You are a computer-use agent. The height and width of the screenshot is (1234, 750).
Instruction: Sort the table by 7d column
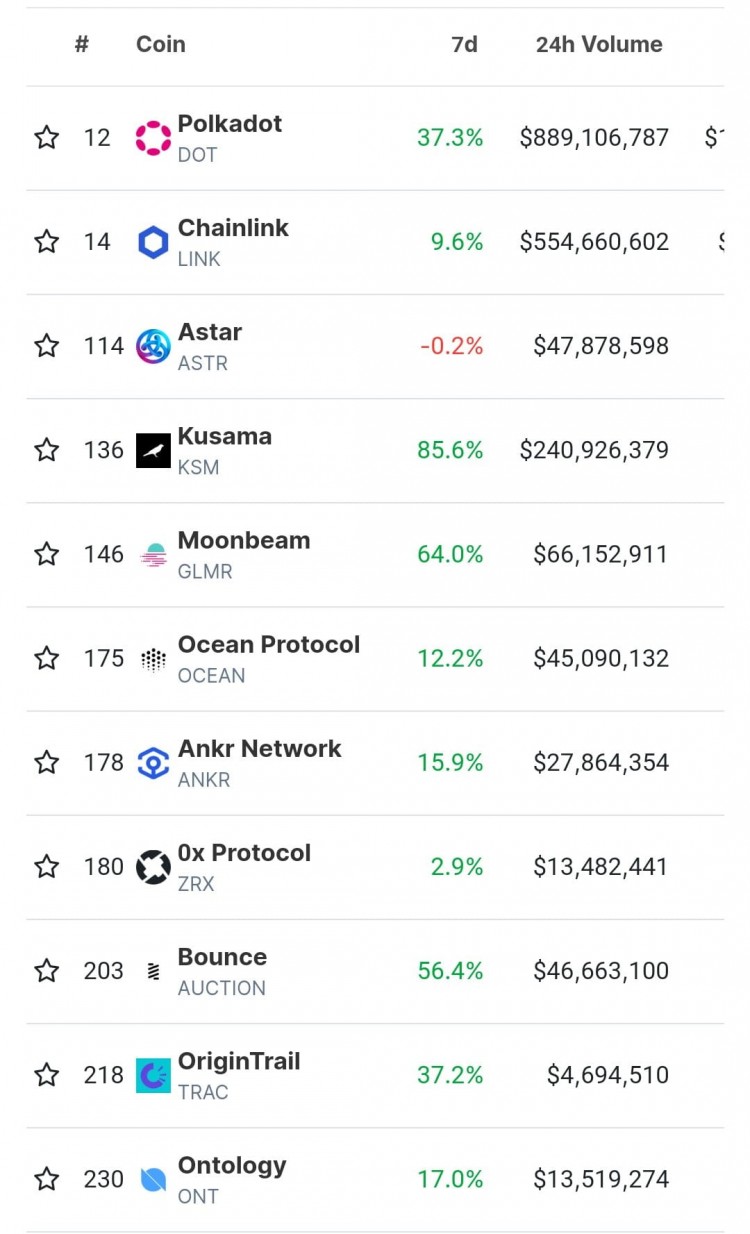[x=467, y=44]
